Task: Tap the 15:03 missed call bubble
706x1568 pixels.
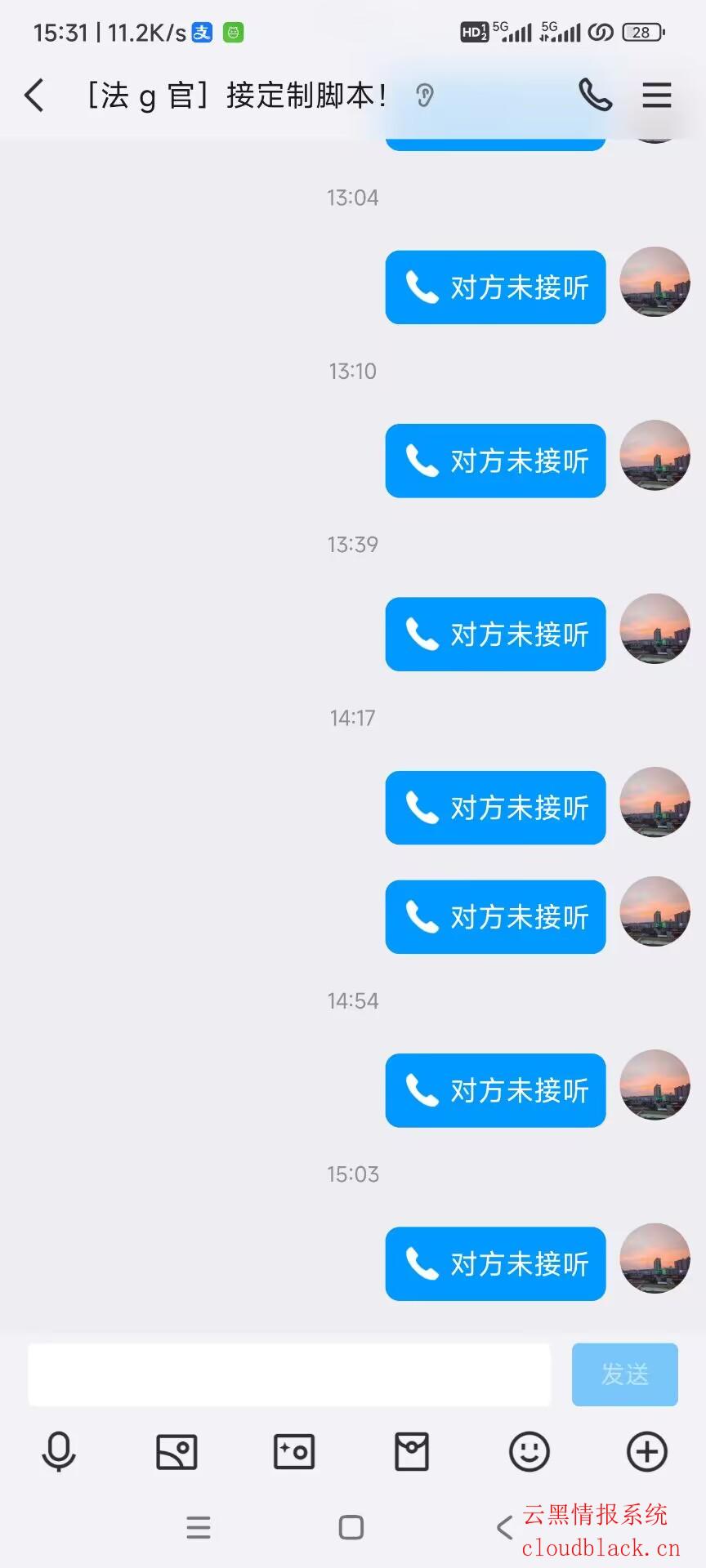Action: pos(495,1263)
